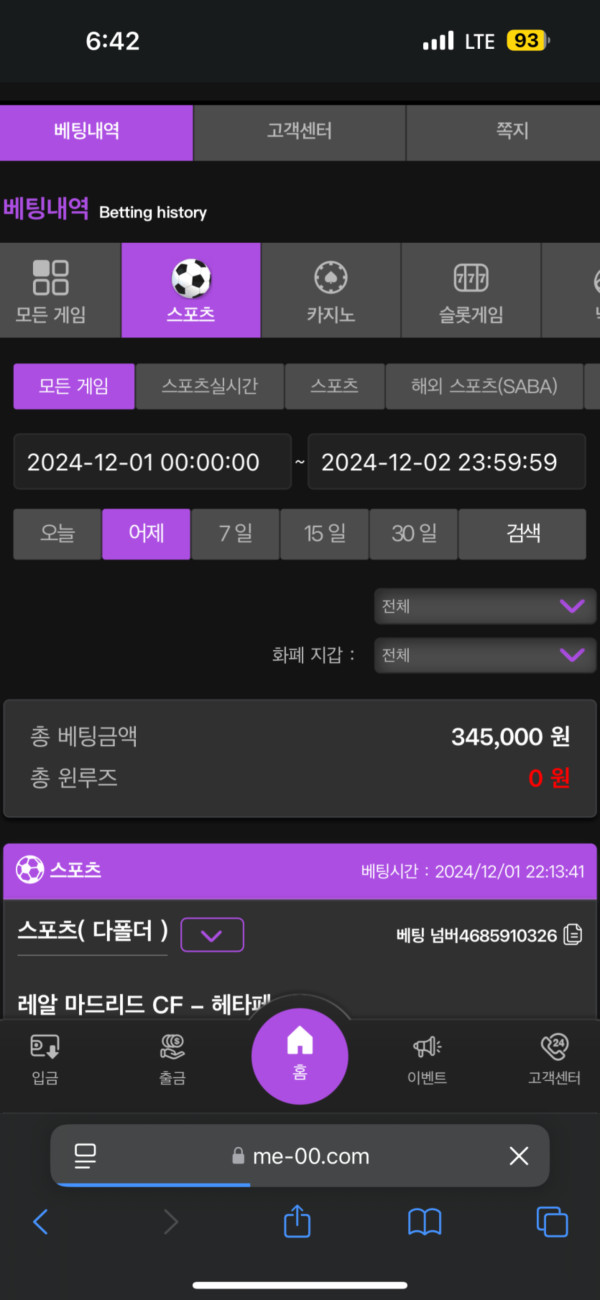Choose the 15 일 date range
Screen dimensions: 600x1300
pos(324,534)
